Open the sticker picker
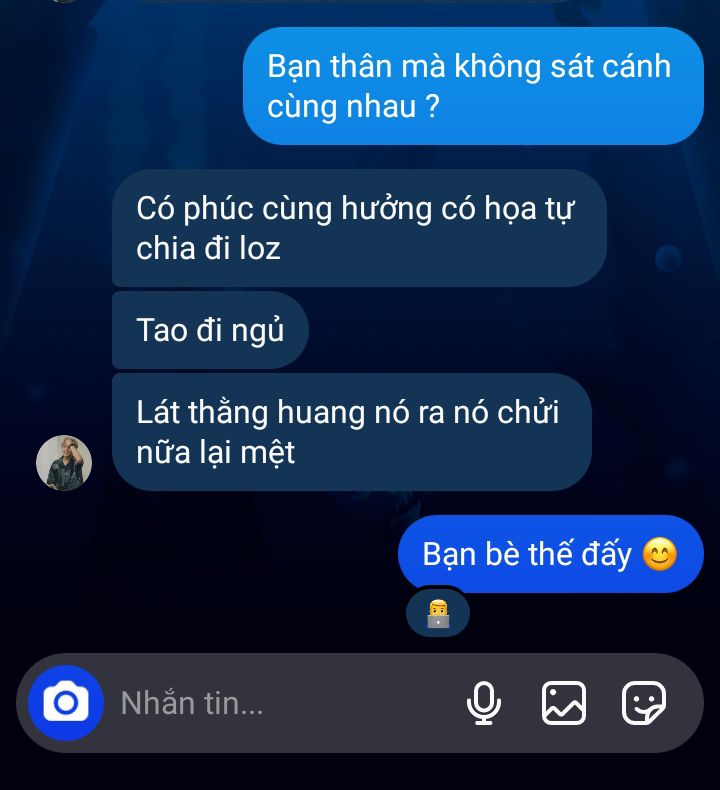This screenshot has height=790, width=720. [644, 703]
